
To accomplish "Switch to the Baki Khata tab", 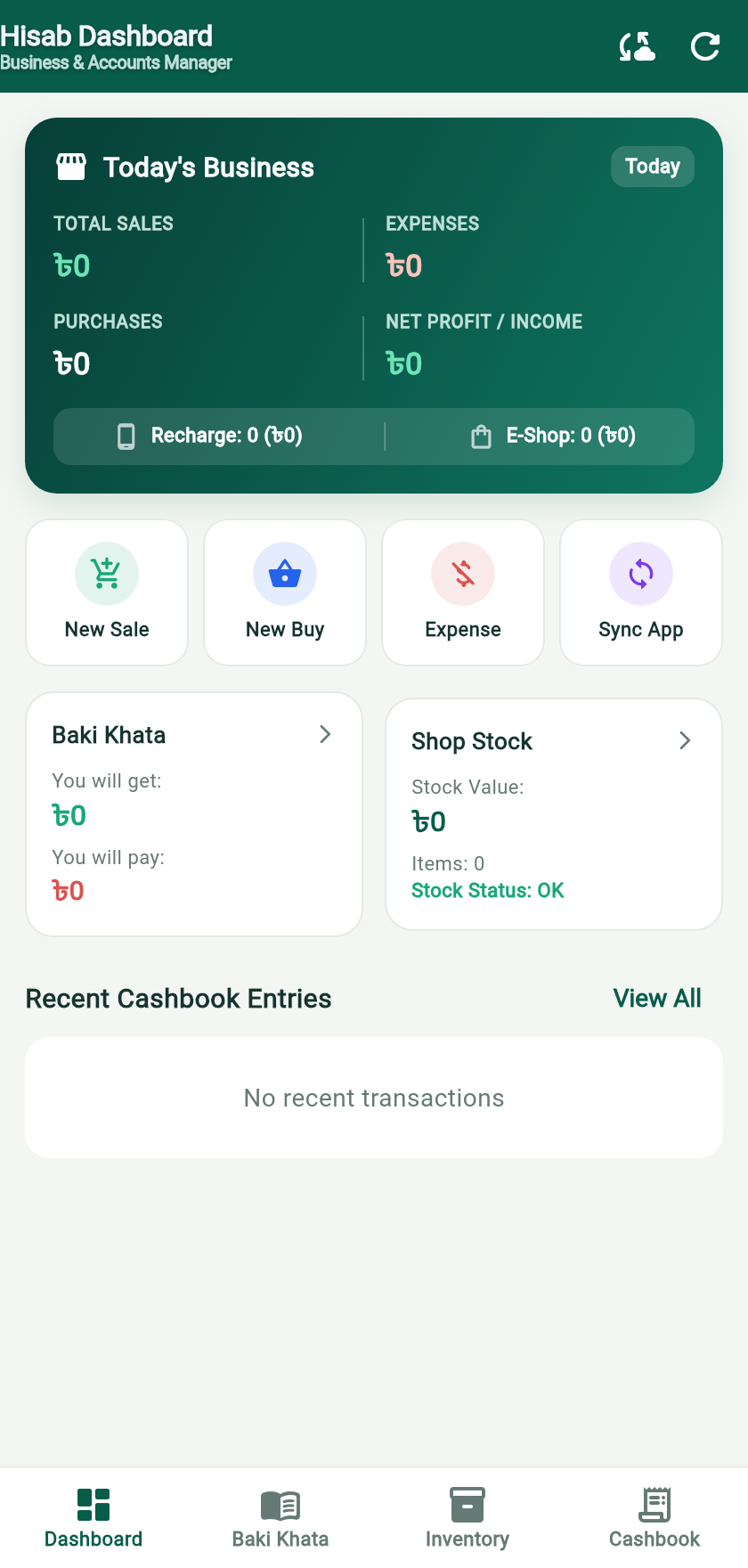I will pos(280,1518).
